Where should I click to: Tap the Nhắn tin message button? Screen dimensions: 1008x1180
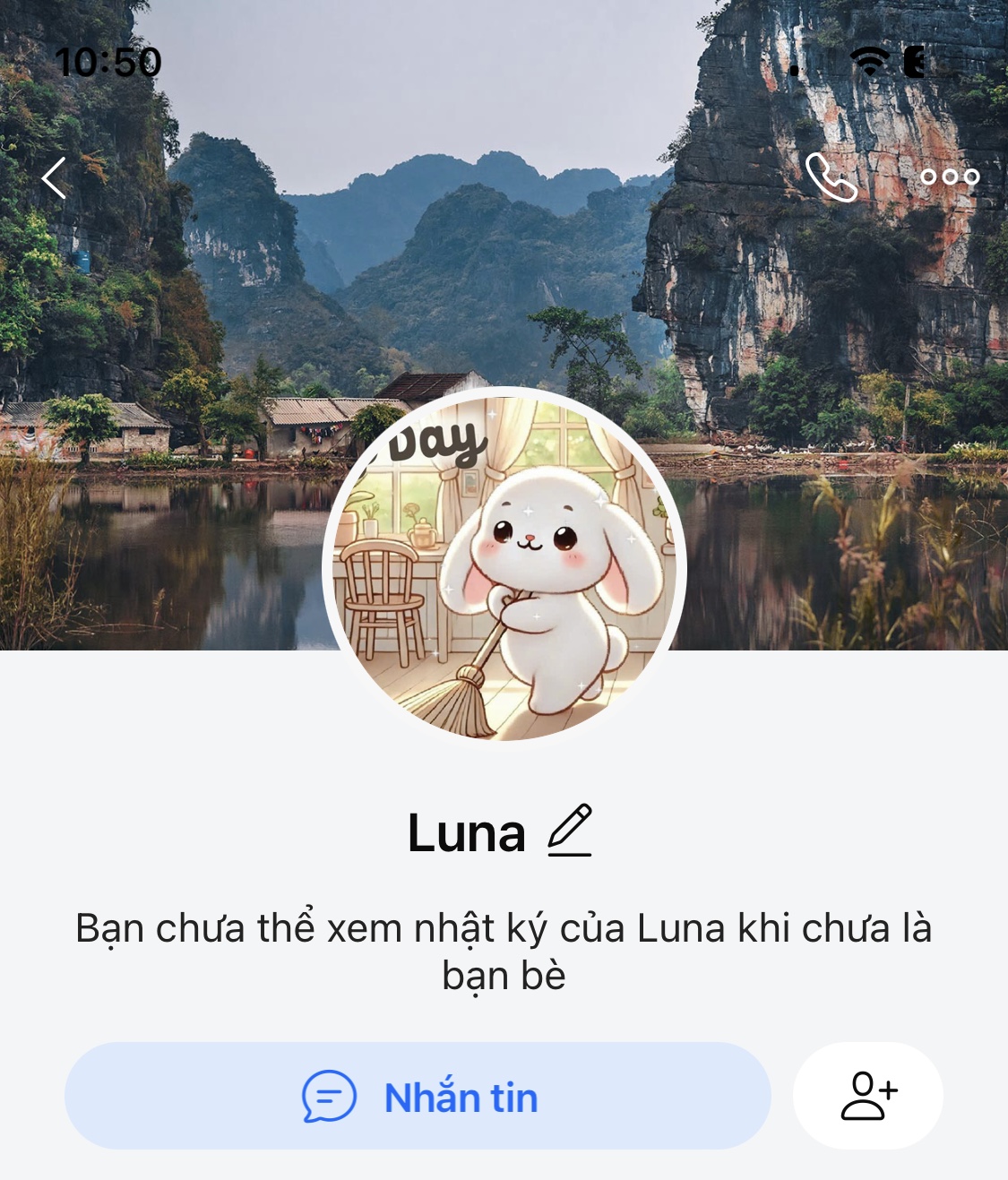(418, 1096)
